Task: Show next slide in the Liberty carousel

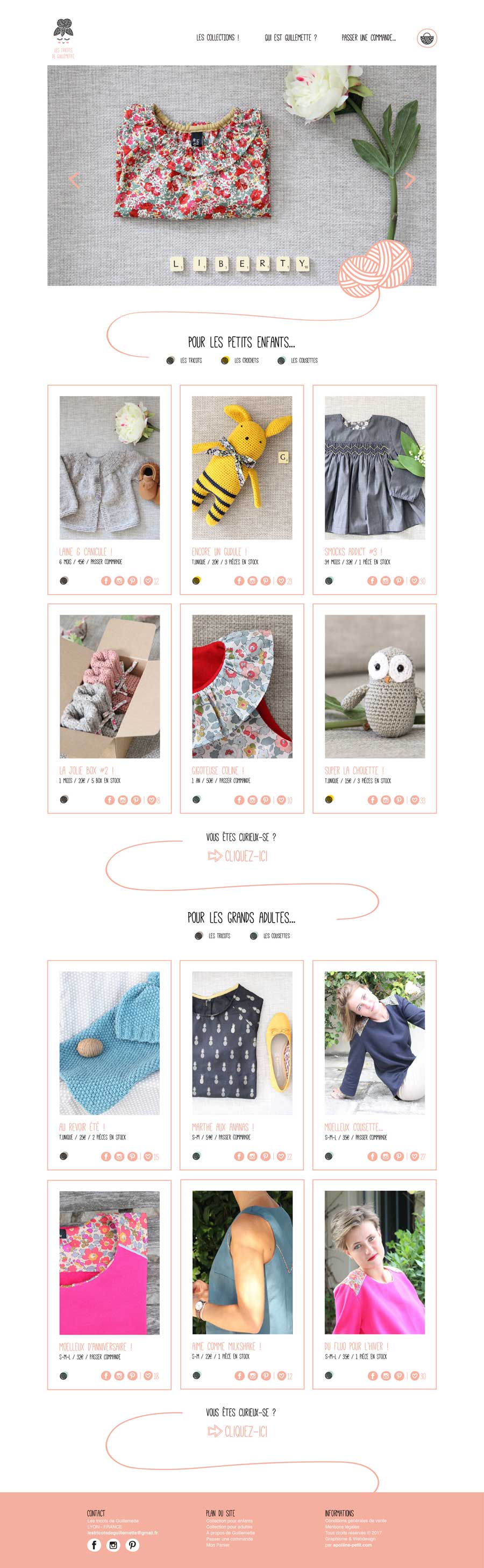Action: coord(410,180)
